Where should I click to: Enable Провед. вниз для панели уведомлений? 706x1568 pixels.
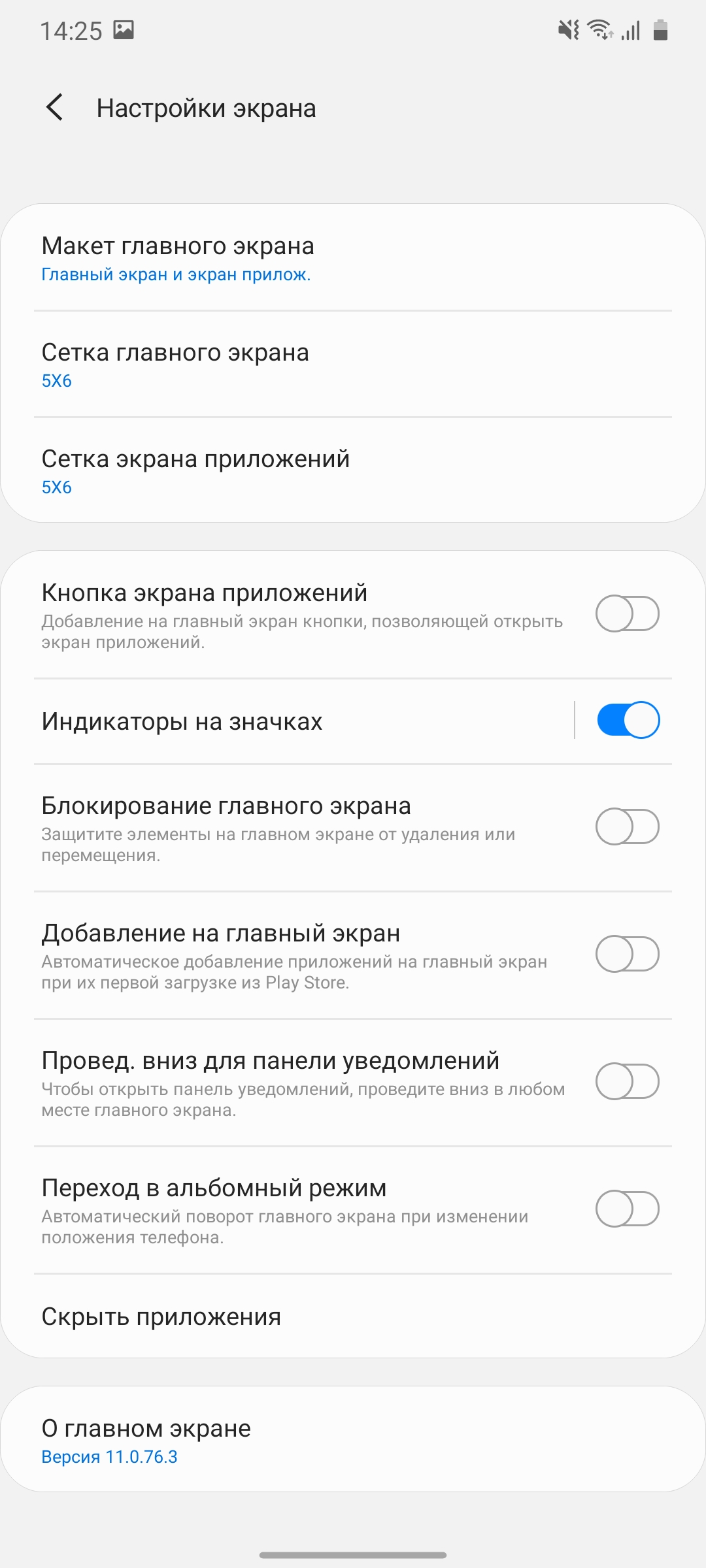[x=627, y=1081]
